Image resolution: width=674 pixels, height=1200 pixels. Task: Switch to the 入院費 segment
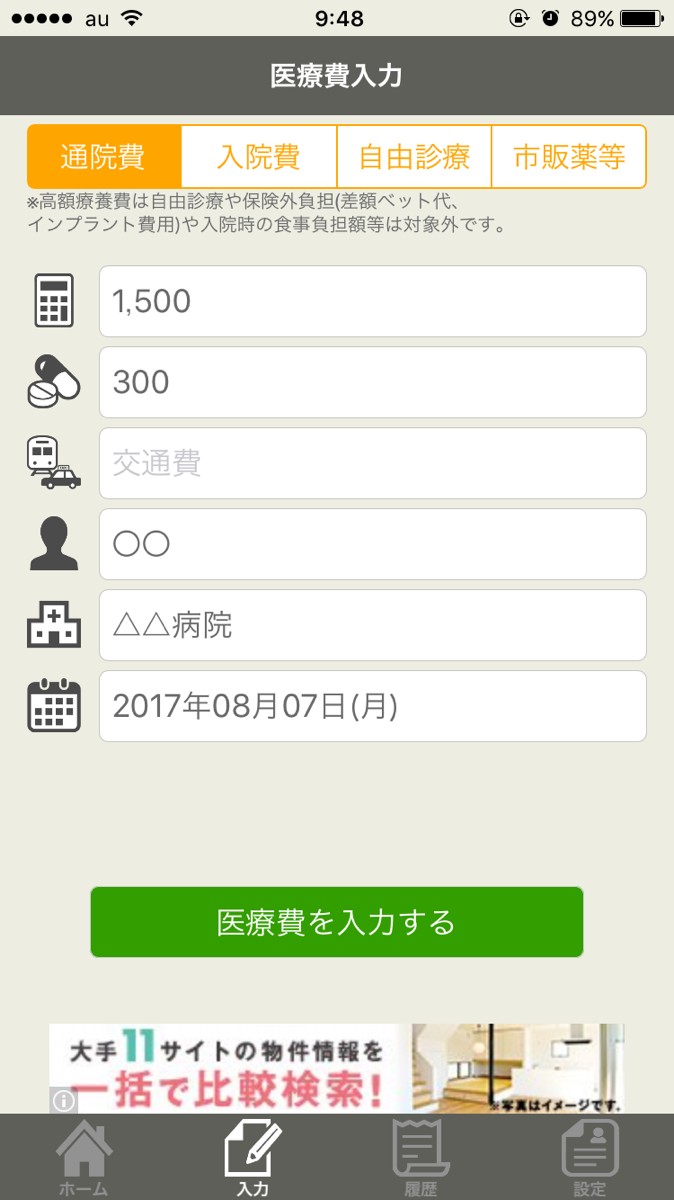pyautogui.click(x=259, y=157)
